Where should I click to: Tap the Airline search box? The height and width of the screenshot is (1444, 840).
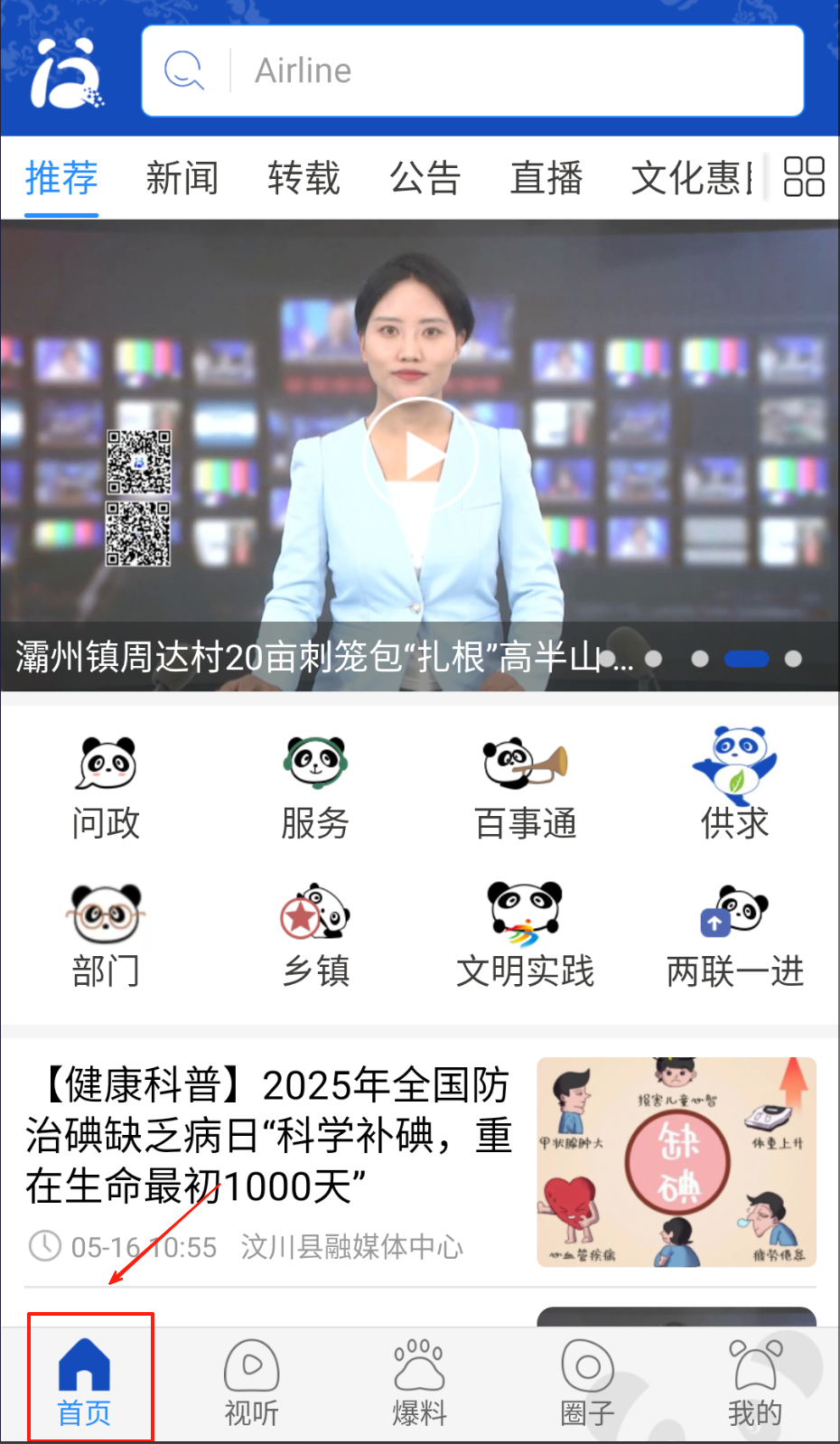(506, 70)
